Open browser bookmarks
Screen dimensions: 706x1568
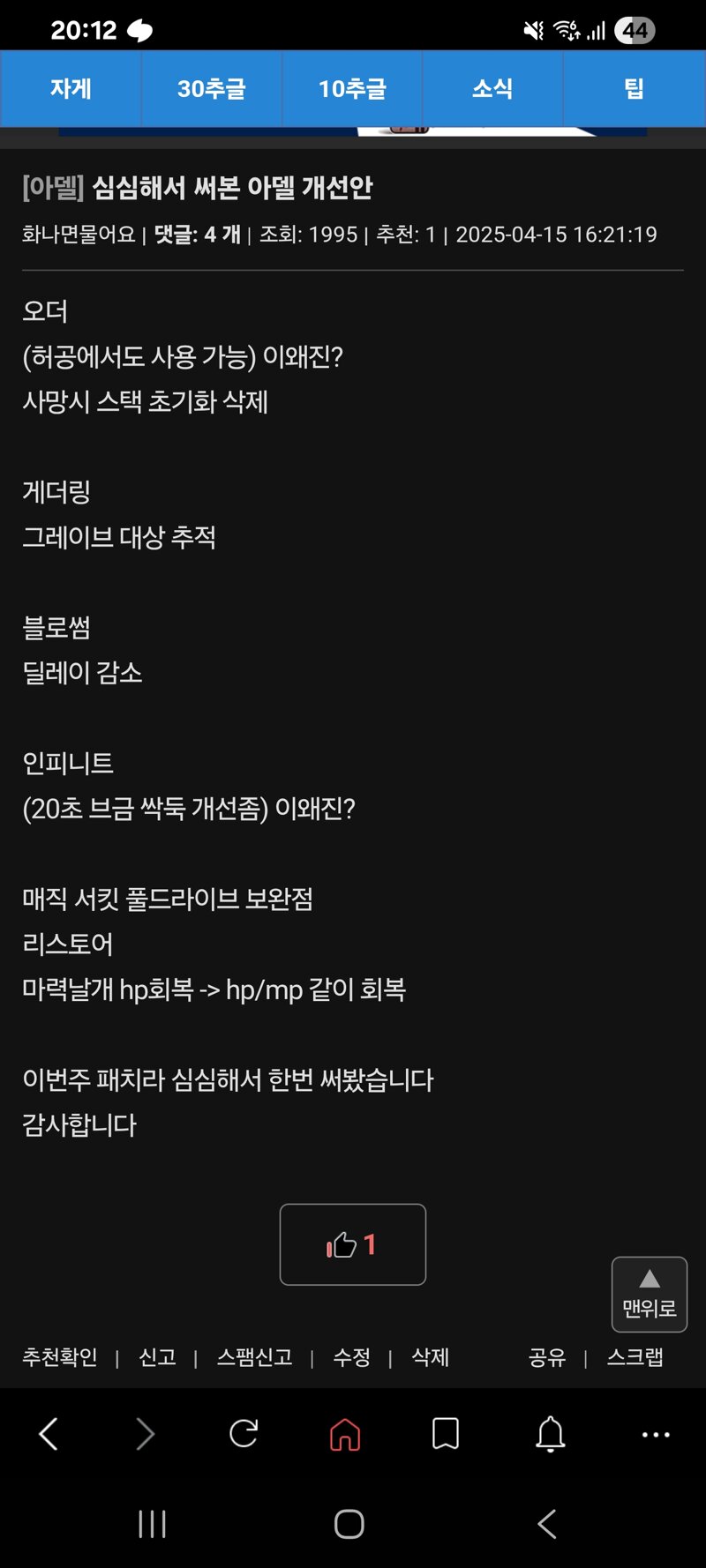pos(446,1434)
